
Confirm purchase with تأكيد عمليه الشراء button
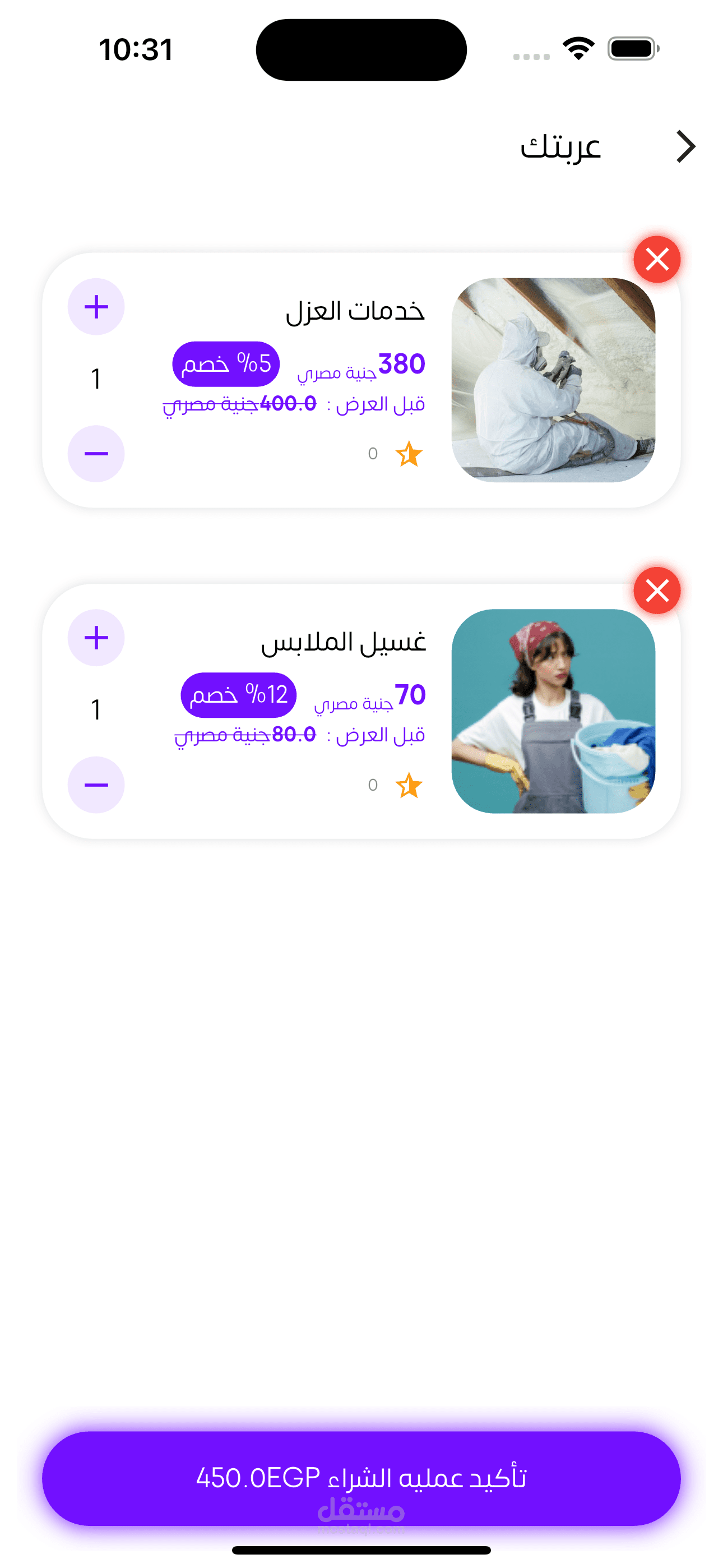(x=361, y=1478)
